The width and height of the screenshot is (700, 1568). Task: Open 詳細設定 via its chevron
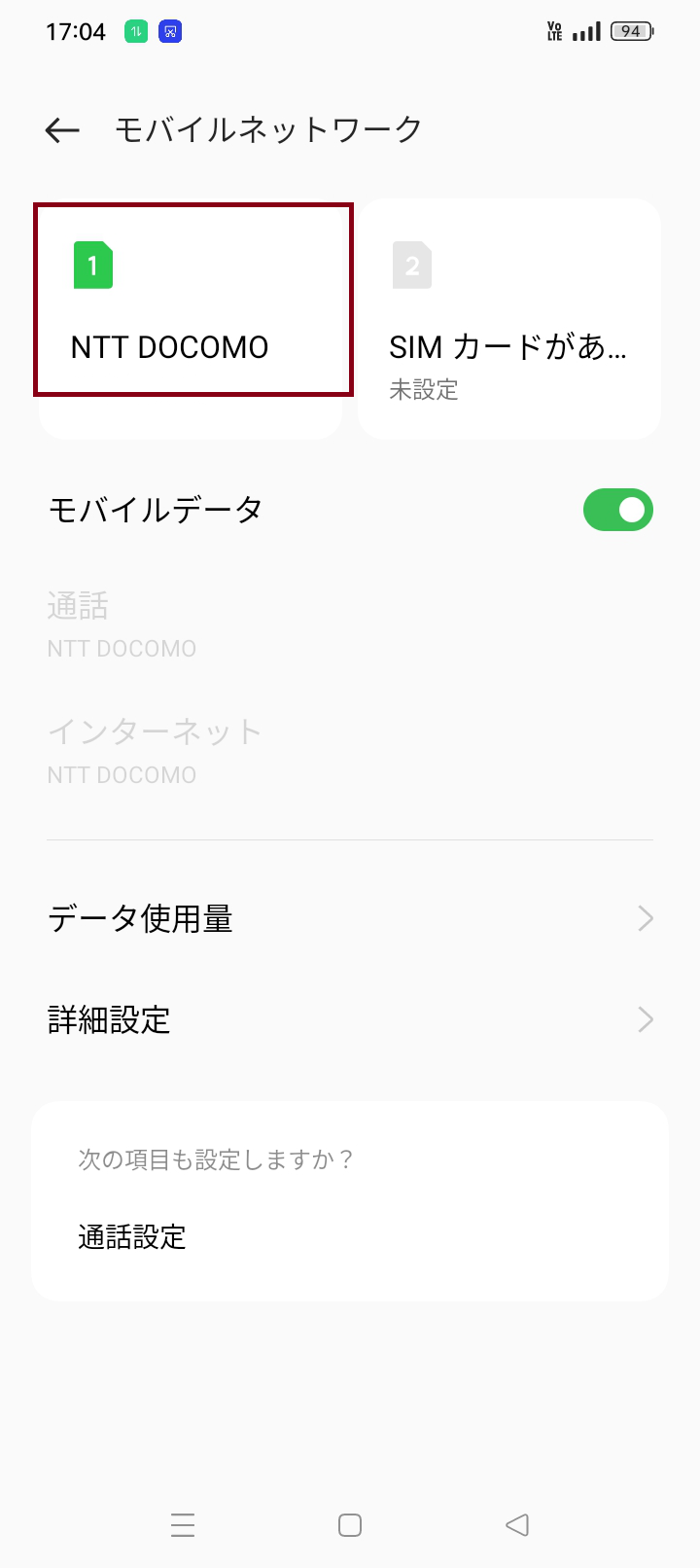pos(645,1018)
